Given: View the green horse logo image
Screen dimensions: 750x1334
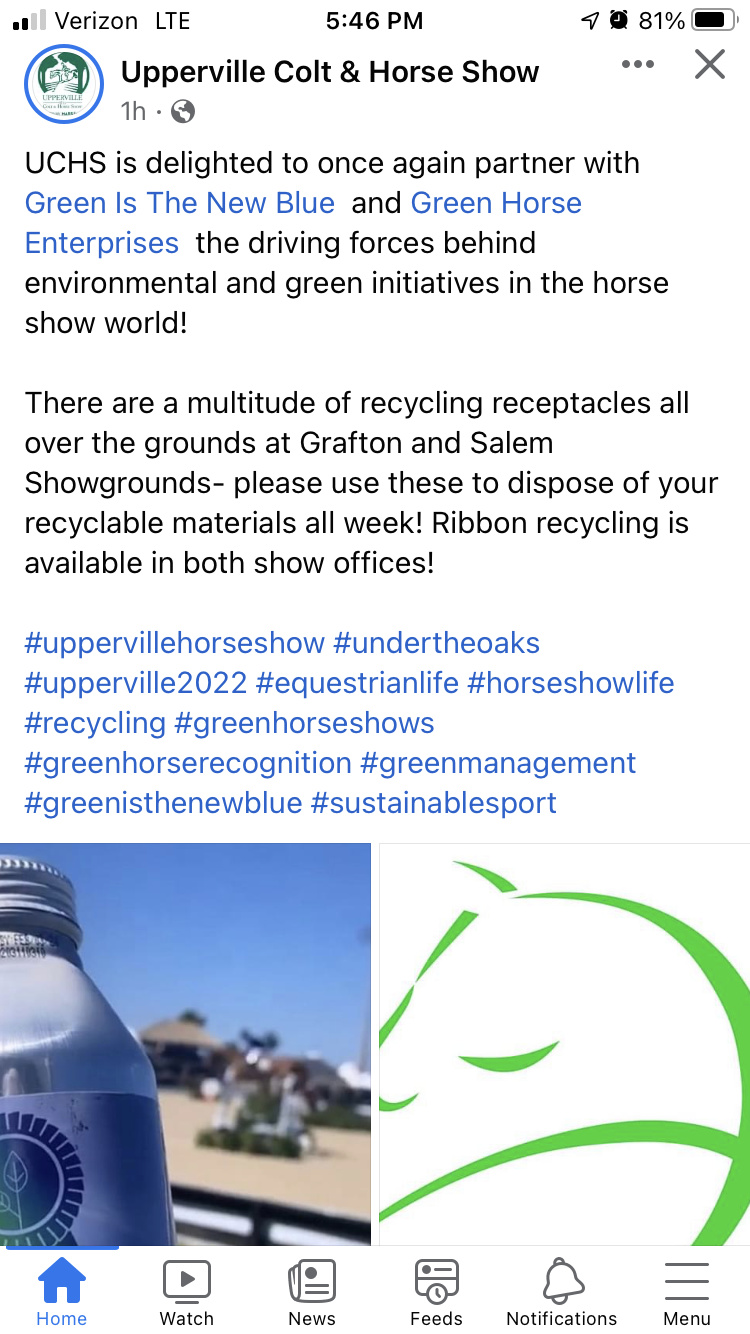Looking at the screenshot, I should 564,1044.
